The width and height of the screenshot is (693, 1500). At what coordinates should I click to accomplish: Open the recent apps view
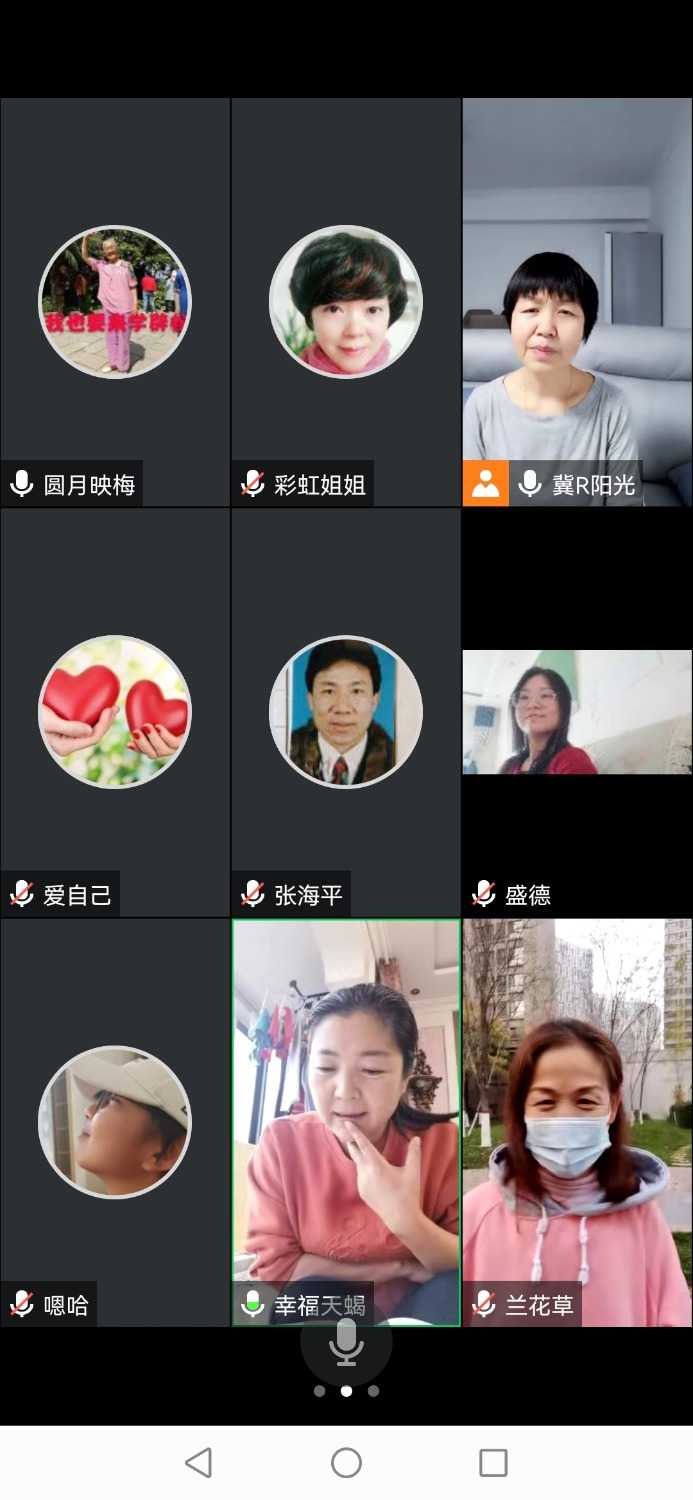(x=493, y=1463)
